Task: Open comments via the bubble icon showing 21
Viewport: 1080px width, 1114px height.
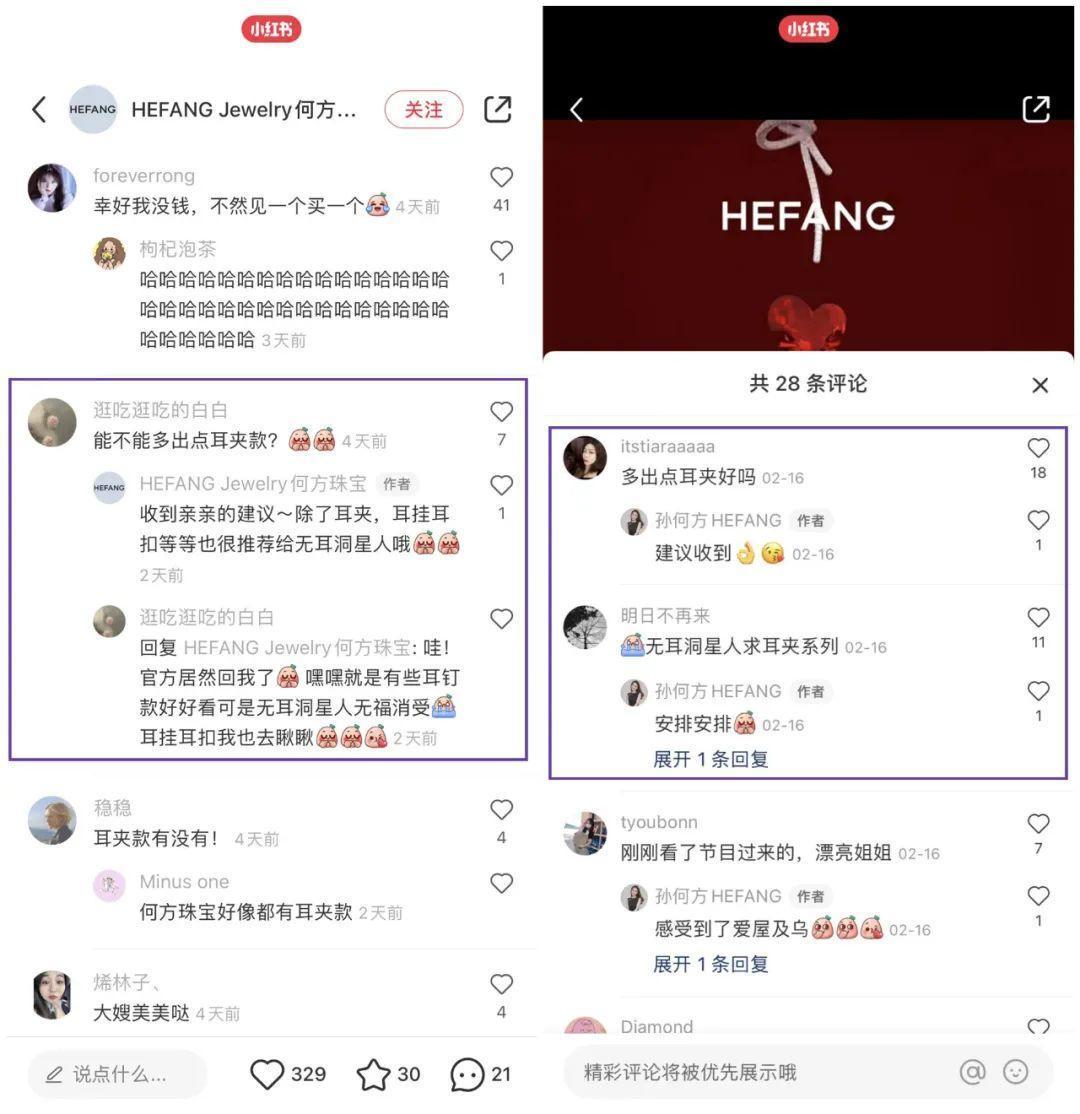Action: click(x=467, y=1073)
